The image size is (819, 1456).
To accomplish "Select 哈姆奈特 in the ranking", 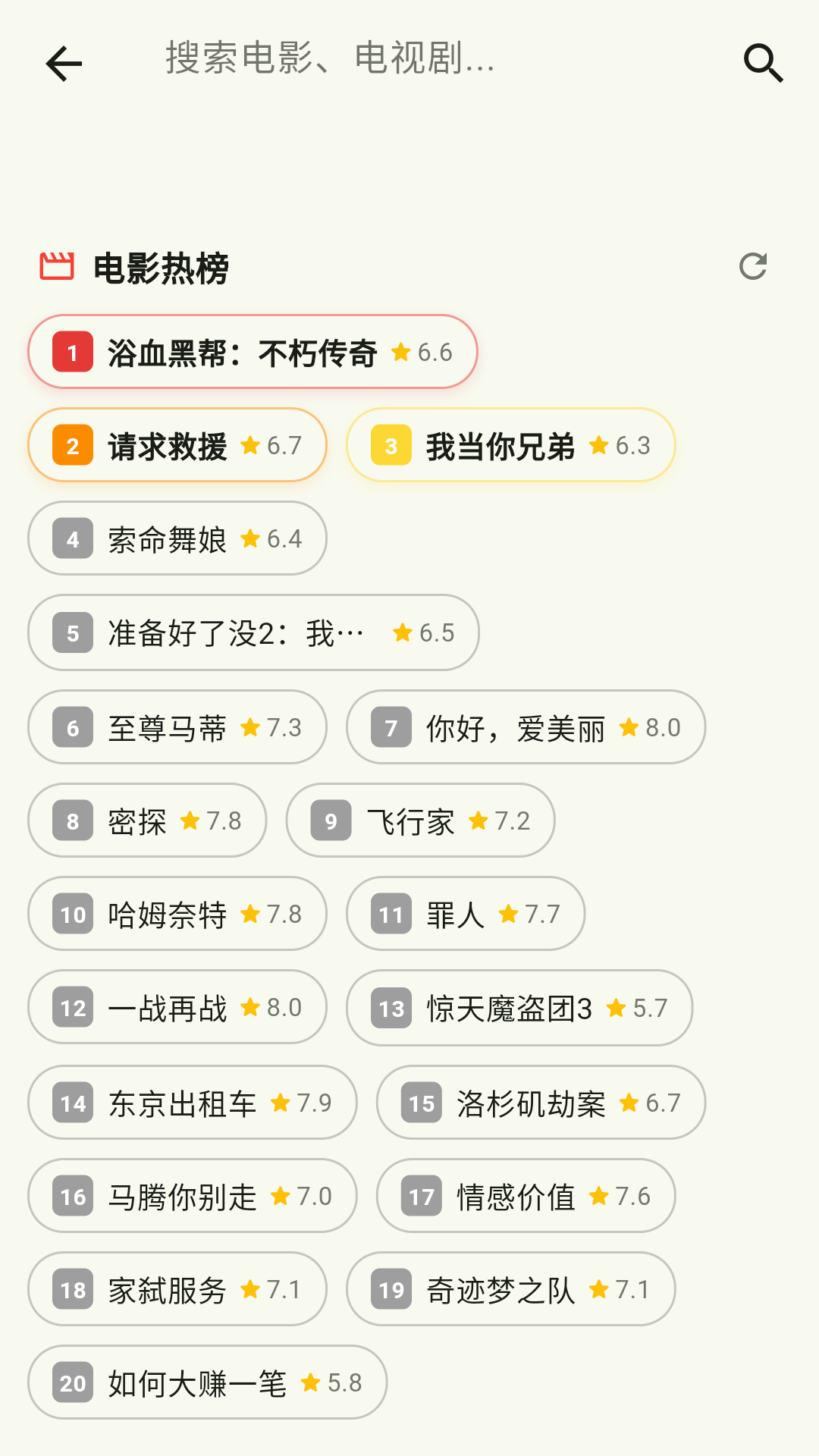I will tap(177, 914).
